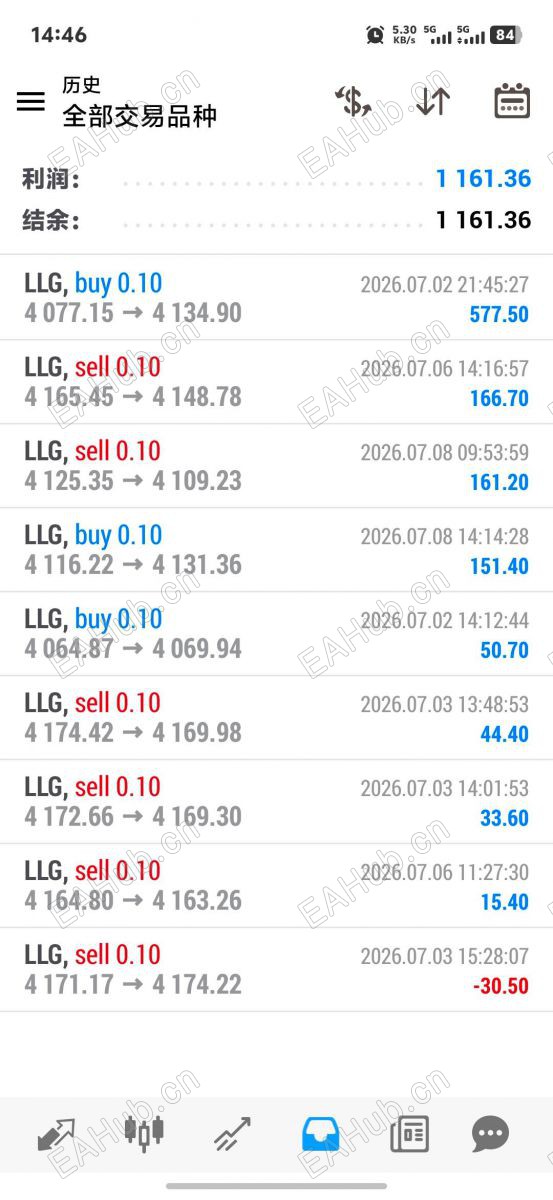The image size is (553, 1200).
Task: Open the LLG buy trade with 577.50 profit
Action: click(x=276, y=298)
